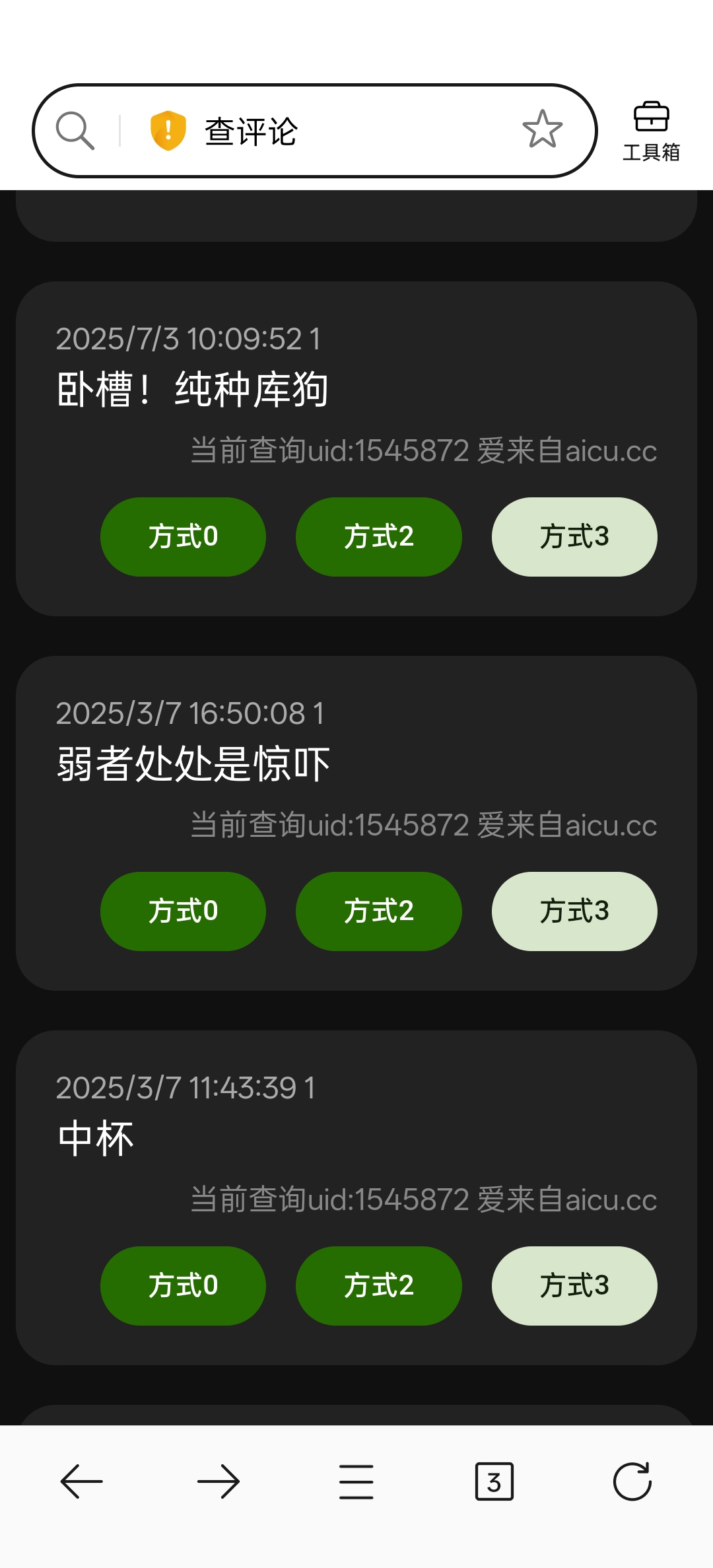713x1568 pixels.
Task: Open the 工具箱 toolbox
Action: 651,131
